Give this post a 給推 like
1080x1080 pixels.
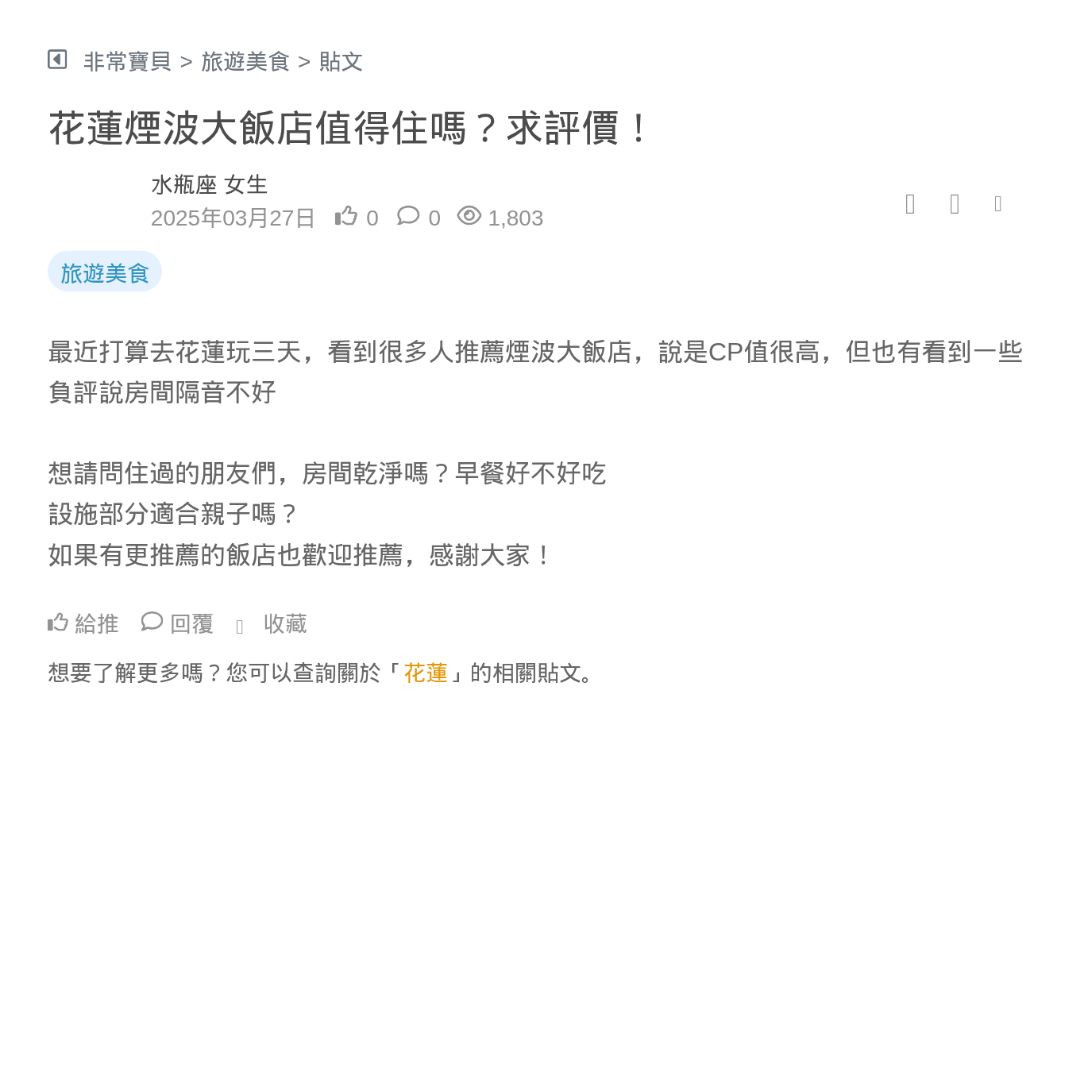click(x=83, y=624)
